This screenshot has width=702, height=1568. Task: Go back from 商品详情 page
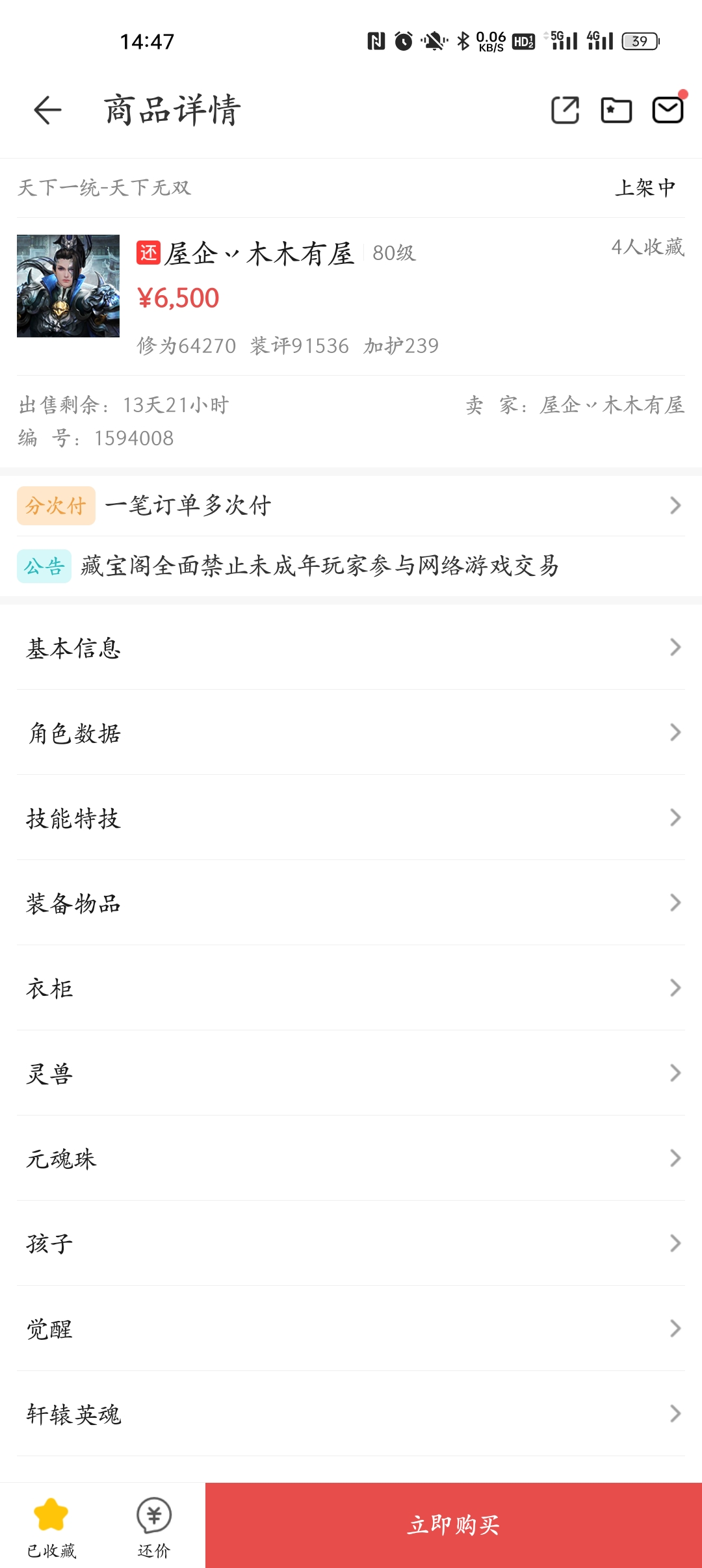47,110
